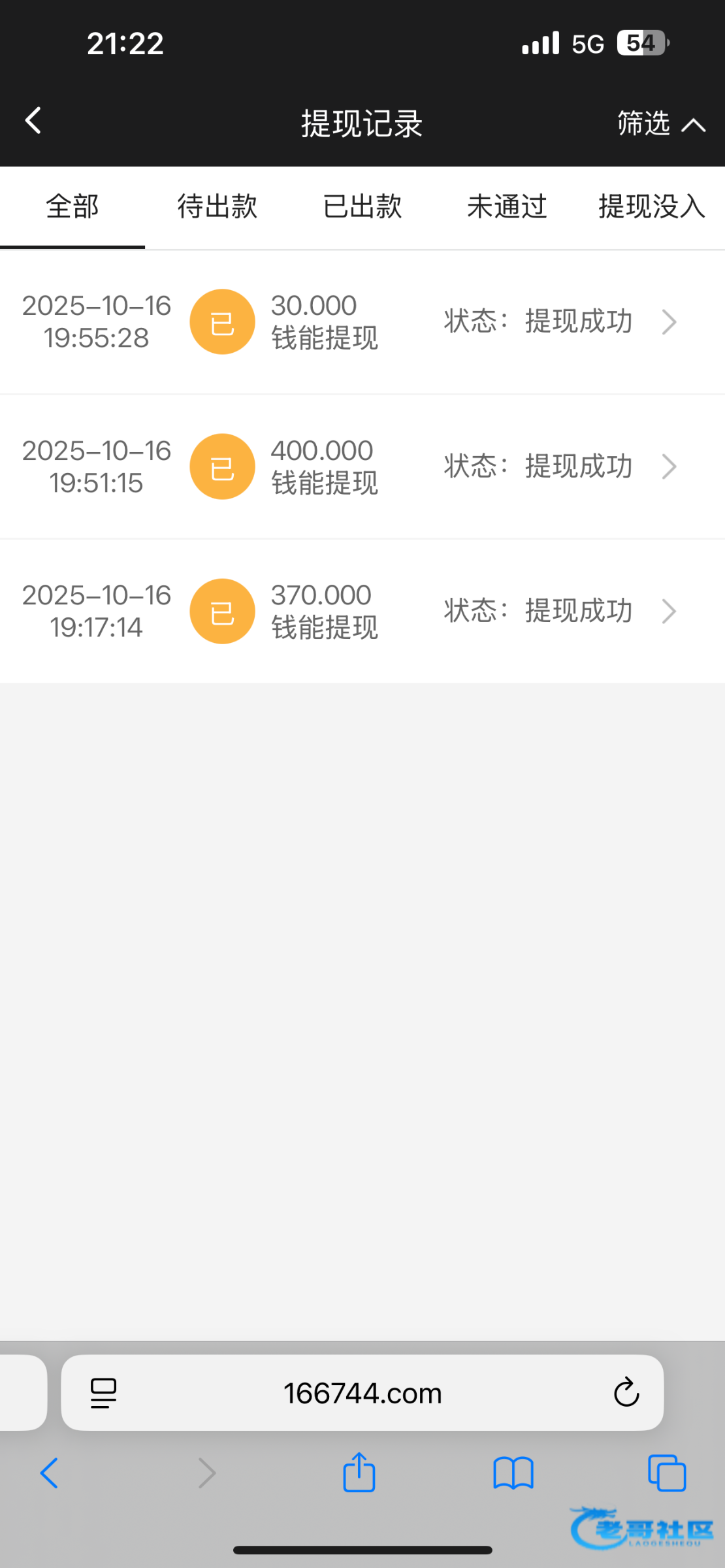This screenshot has height=1568, width=725.
Task: Go back in the browser toolbar
Action: 50,1473
